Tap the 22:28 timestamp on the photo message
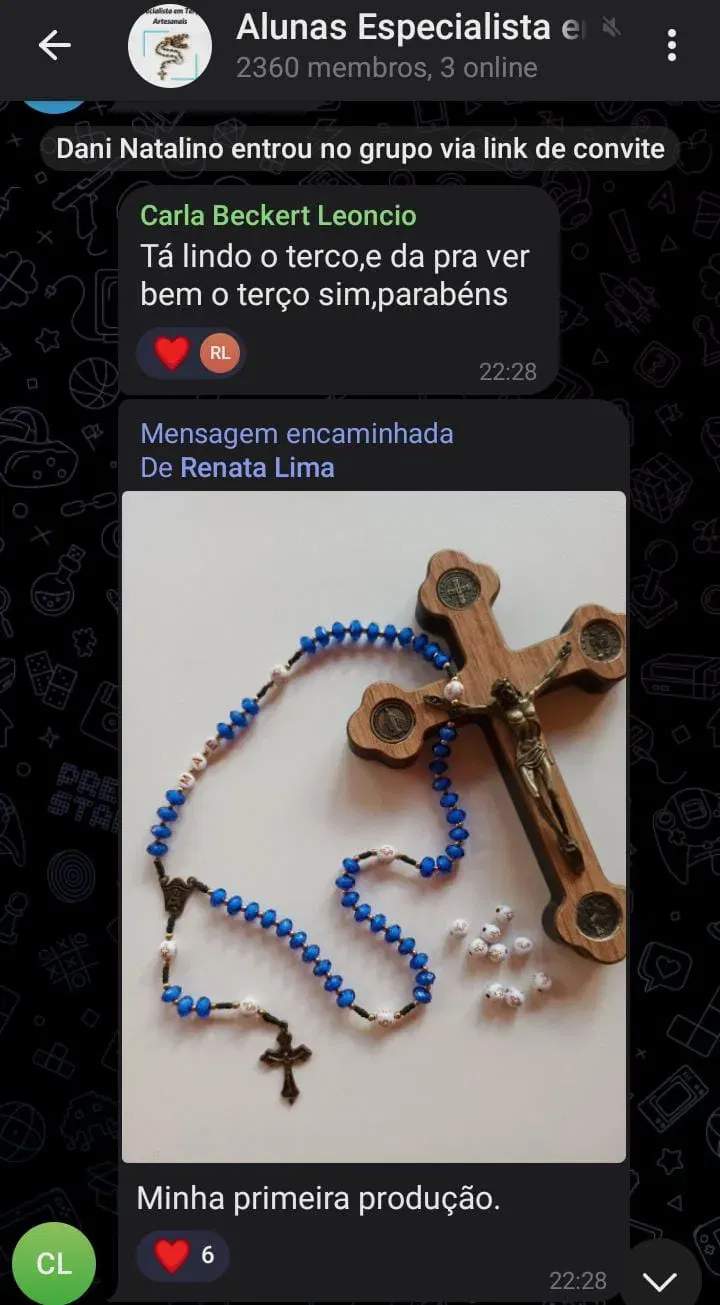Image resolution: width=720 pixels, height=1305 pixels. tap(578, 1280)
